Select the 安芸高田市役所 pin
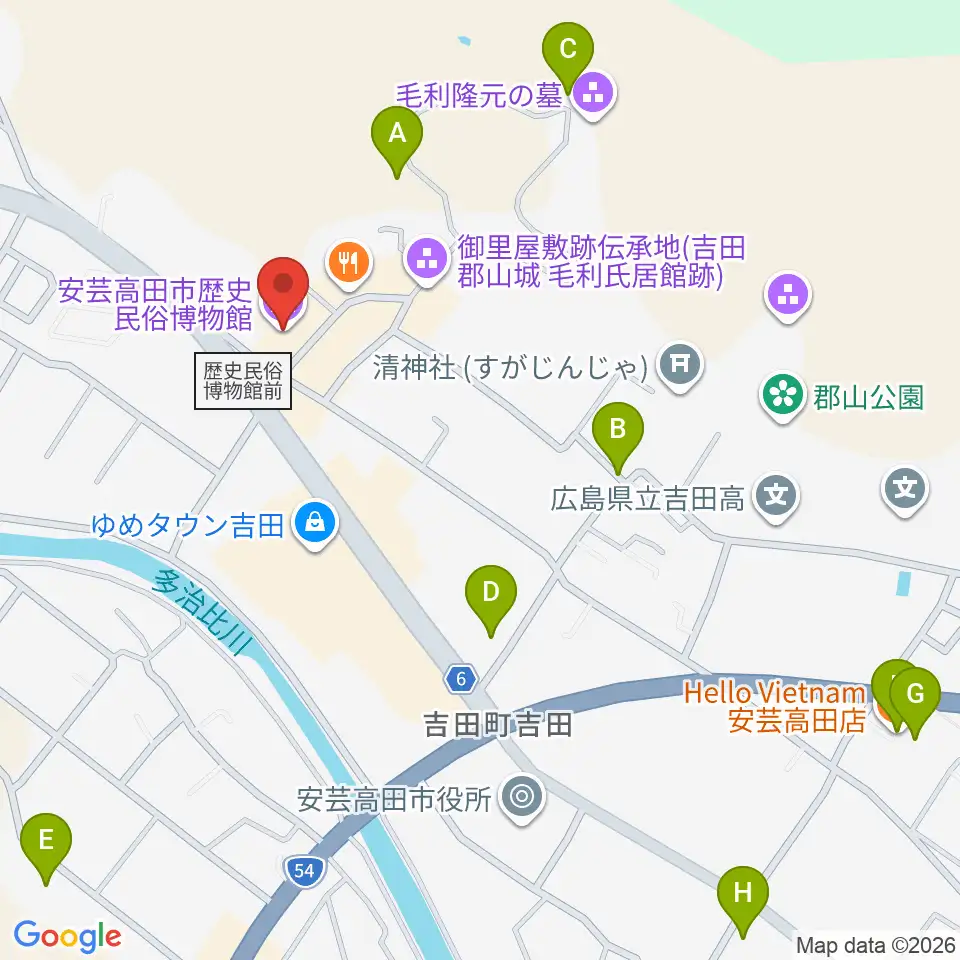 coord(522,798)
